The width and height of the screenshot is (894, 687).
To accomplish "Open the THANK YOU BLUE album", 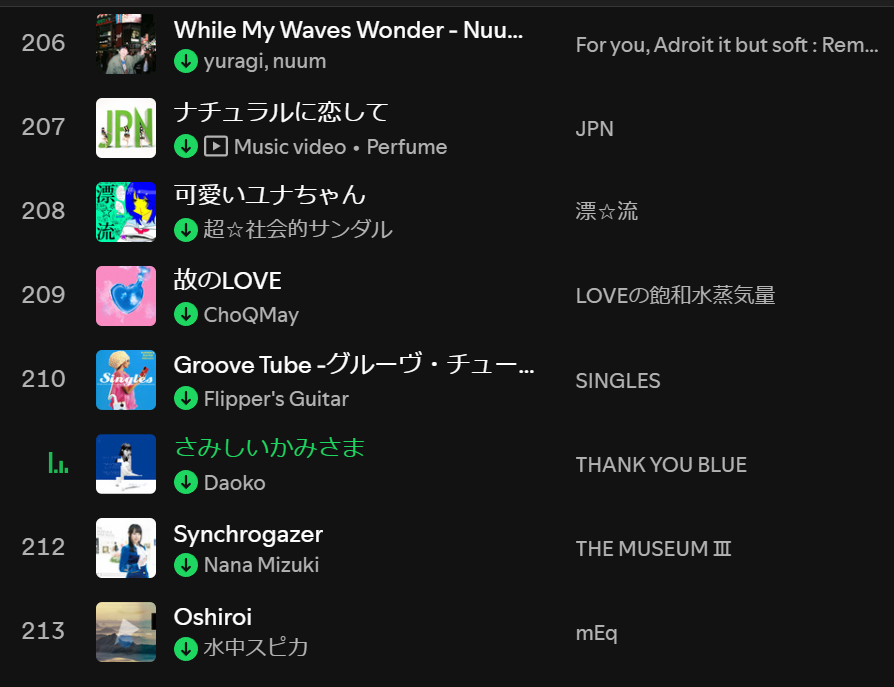I will [661, 465].
